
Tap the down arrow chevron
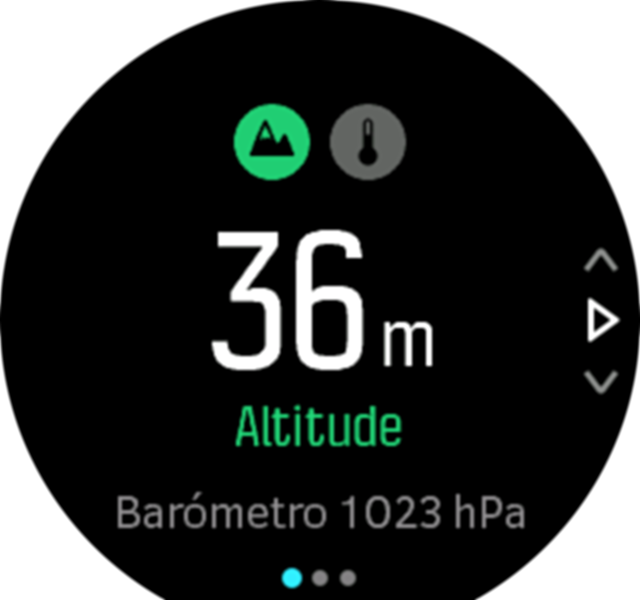(x=600, y=381)
